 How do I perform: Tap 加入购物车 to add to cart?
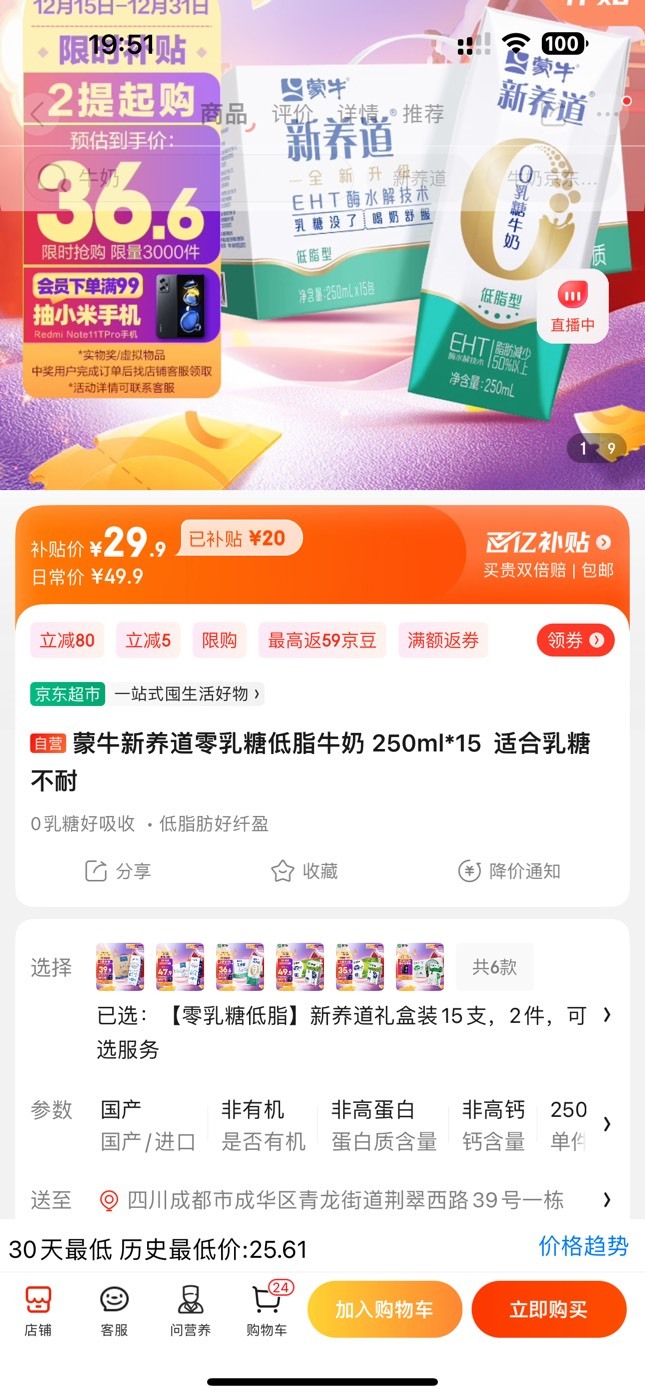click(385, 1309)
